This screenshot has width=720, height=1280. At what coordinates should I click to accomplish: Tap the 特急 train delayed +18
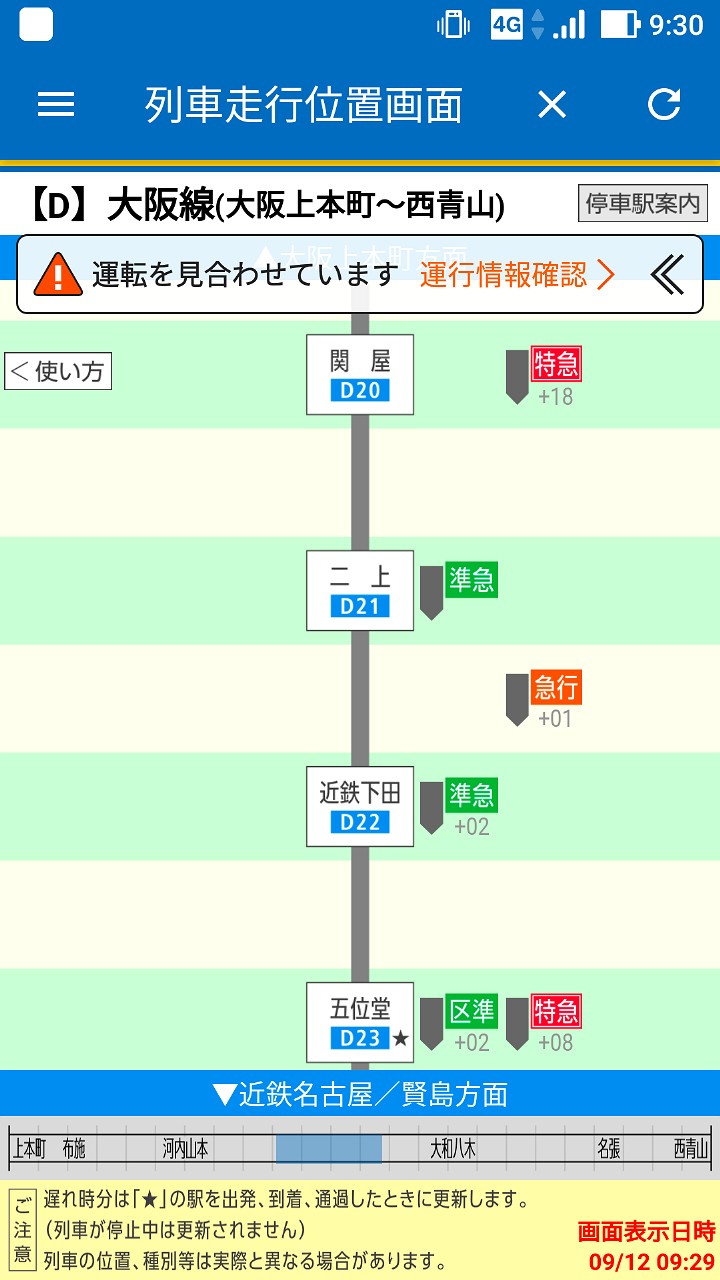(544, 376)
